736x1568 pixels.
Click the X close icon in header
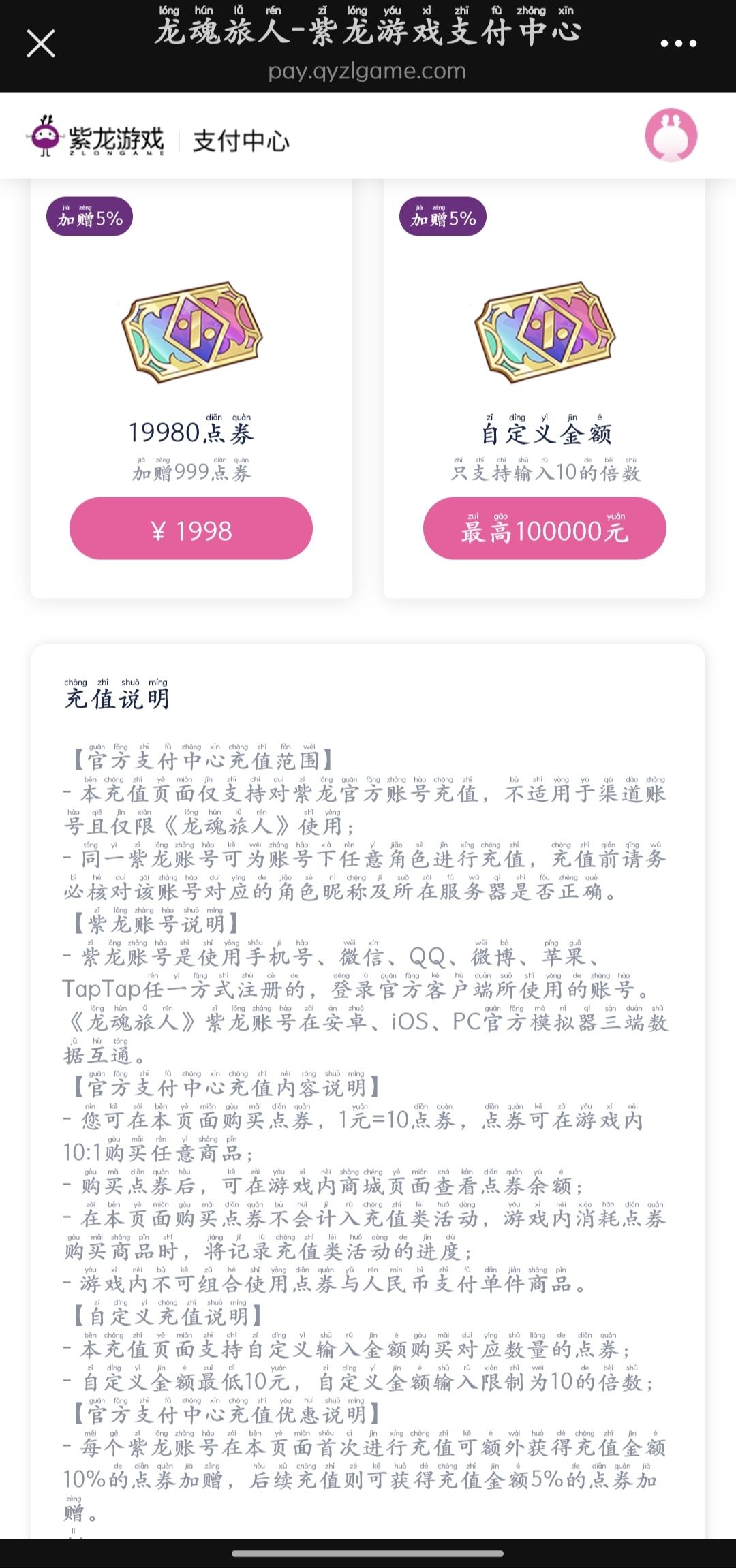click(42, 42)
